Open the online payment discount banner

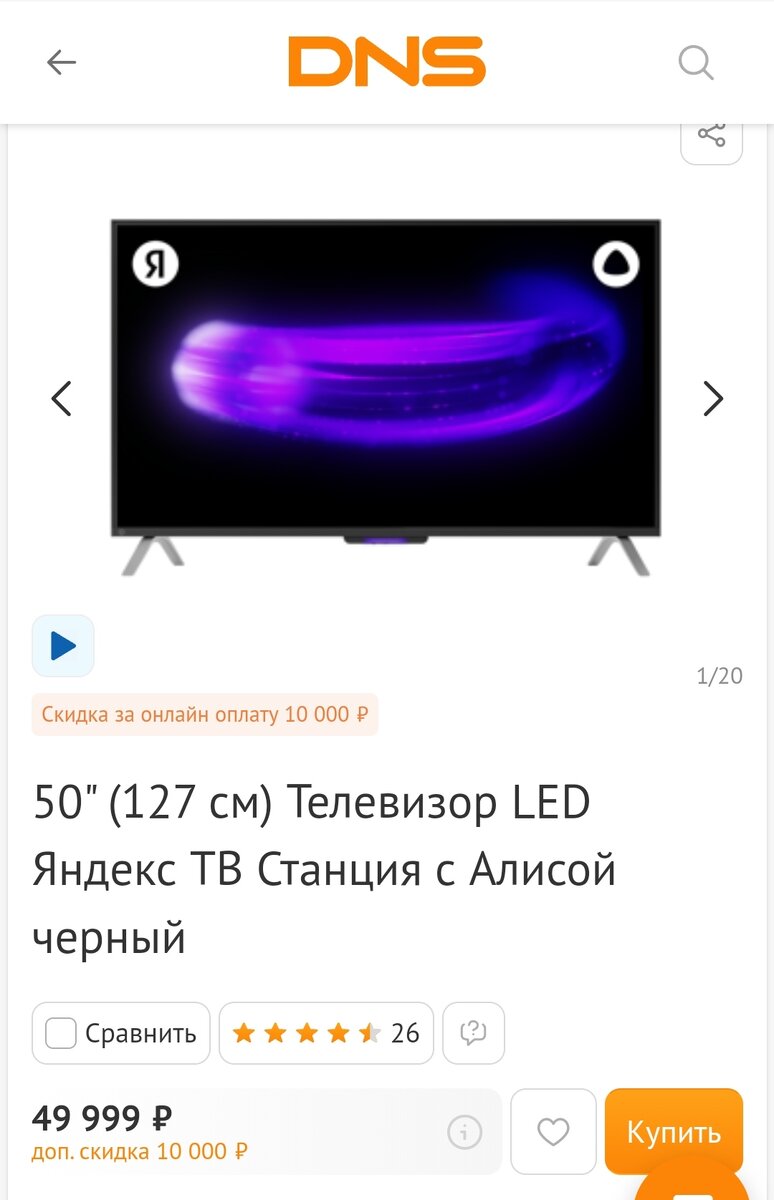pyautogui.click(x=204, y=714)
